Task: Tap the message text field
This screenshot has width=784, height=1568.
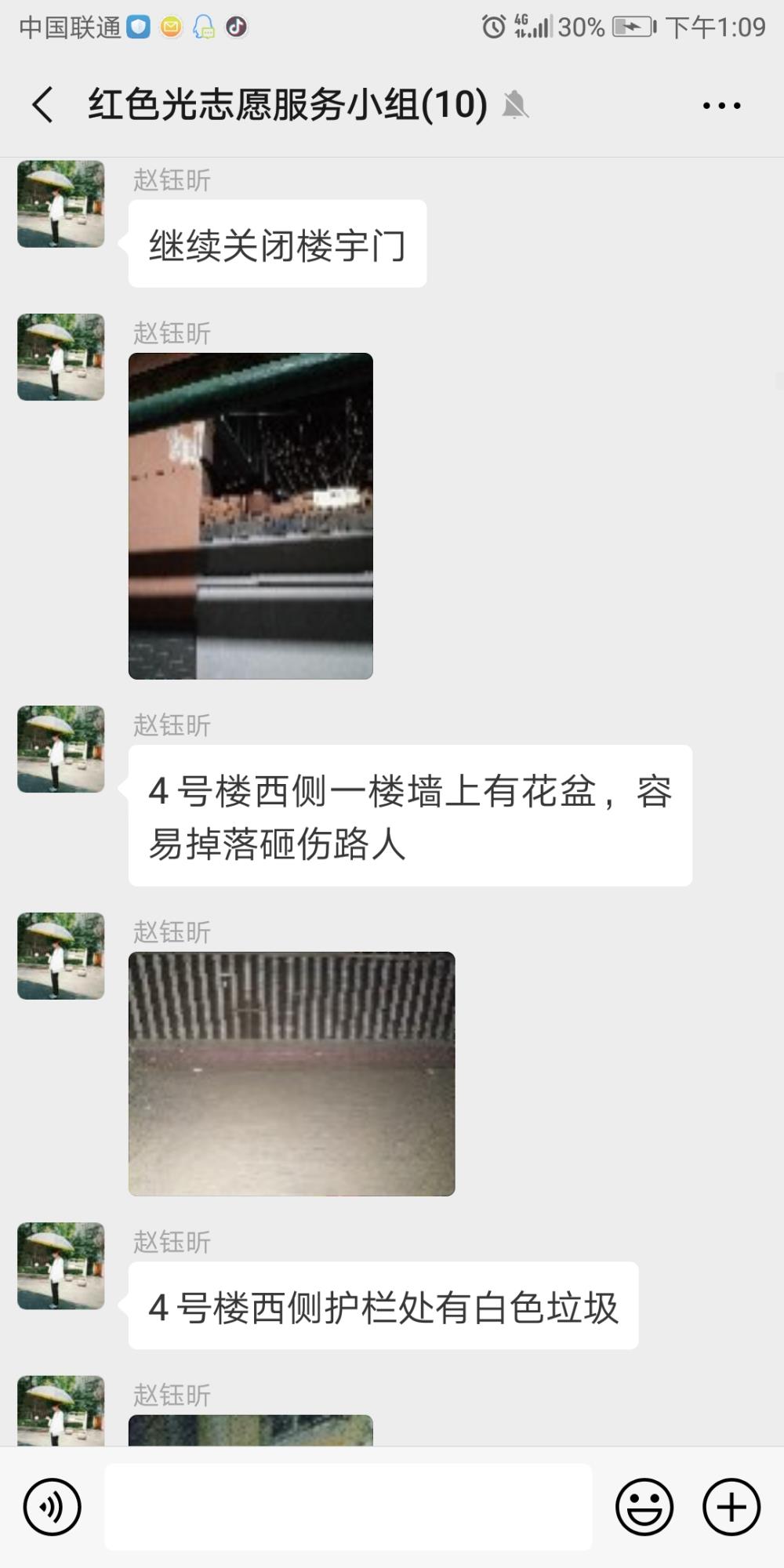Action: [x=348, y=1507]
